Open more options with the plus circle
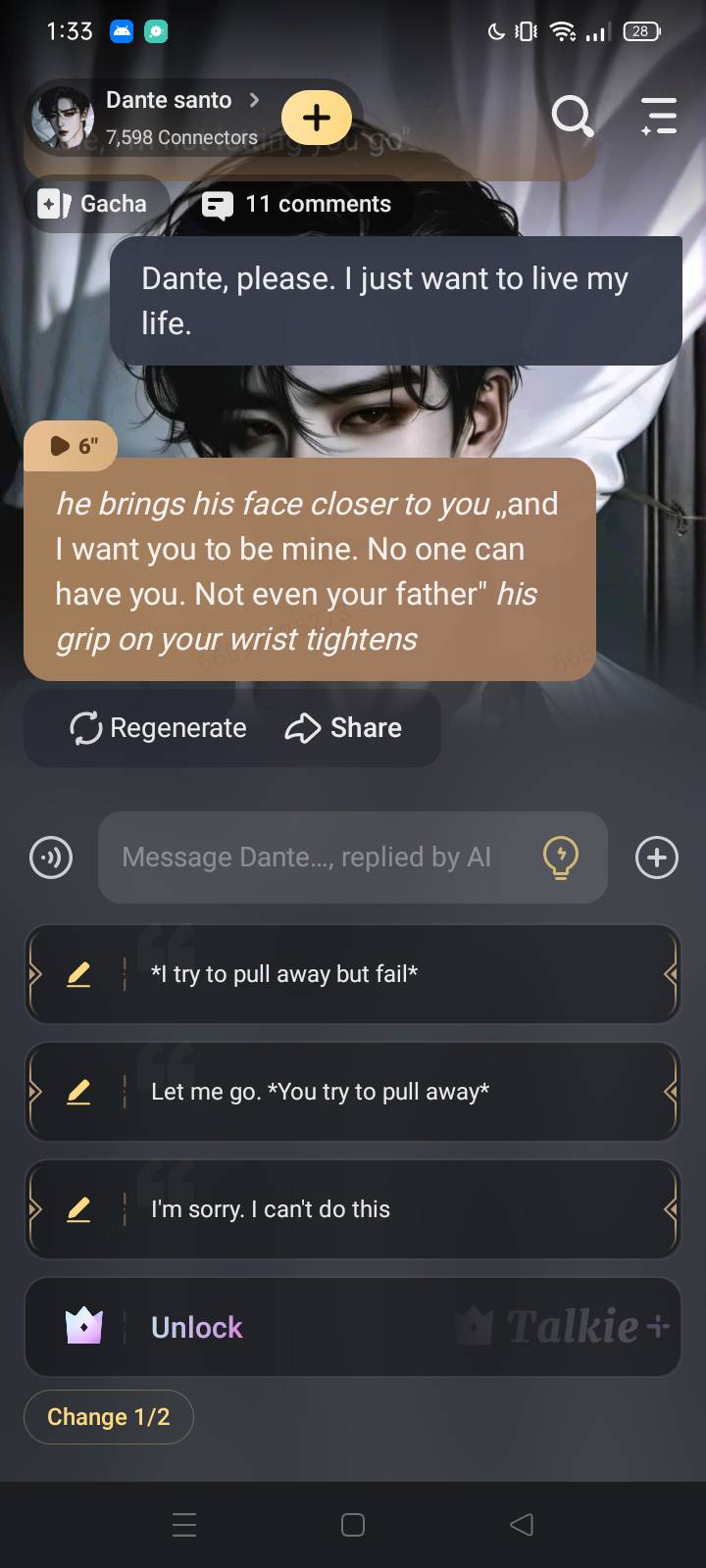Image resolution: width=706 pixels, height=1568 pixels. (x=656, y=857)
